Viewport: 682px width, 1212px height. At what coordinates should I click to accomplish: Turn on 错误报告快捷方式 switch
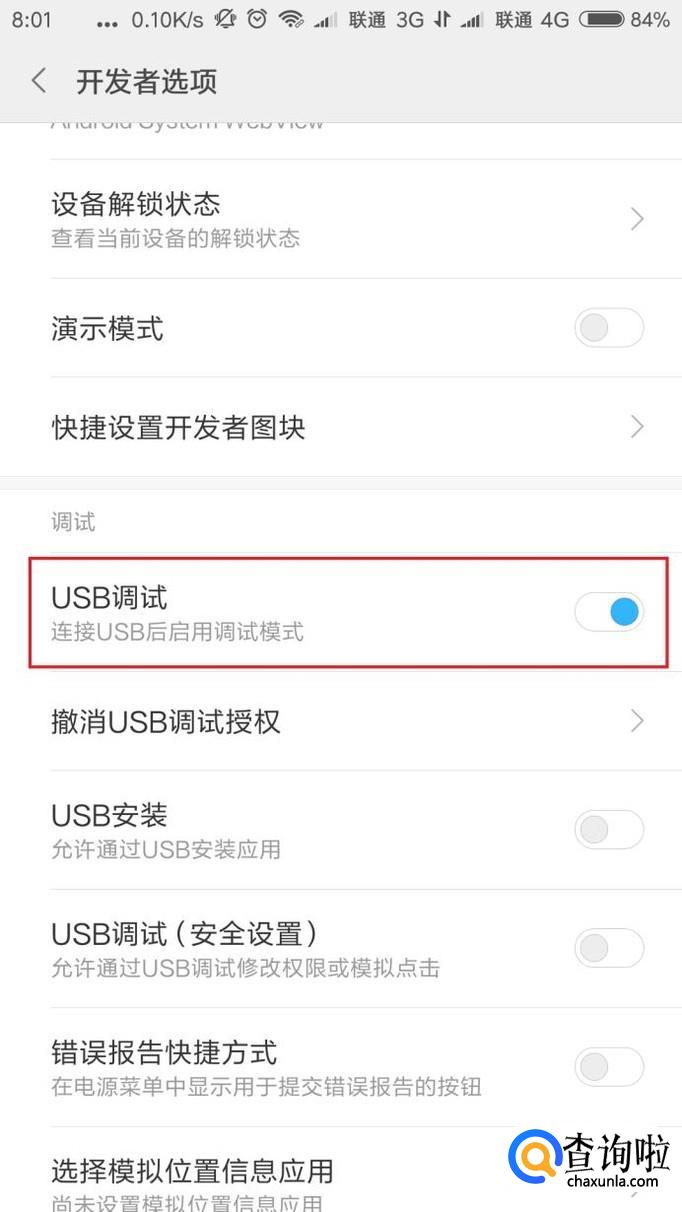click(609, 1066)
